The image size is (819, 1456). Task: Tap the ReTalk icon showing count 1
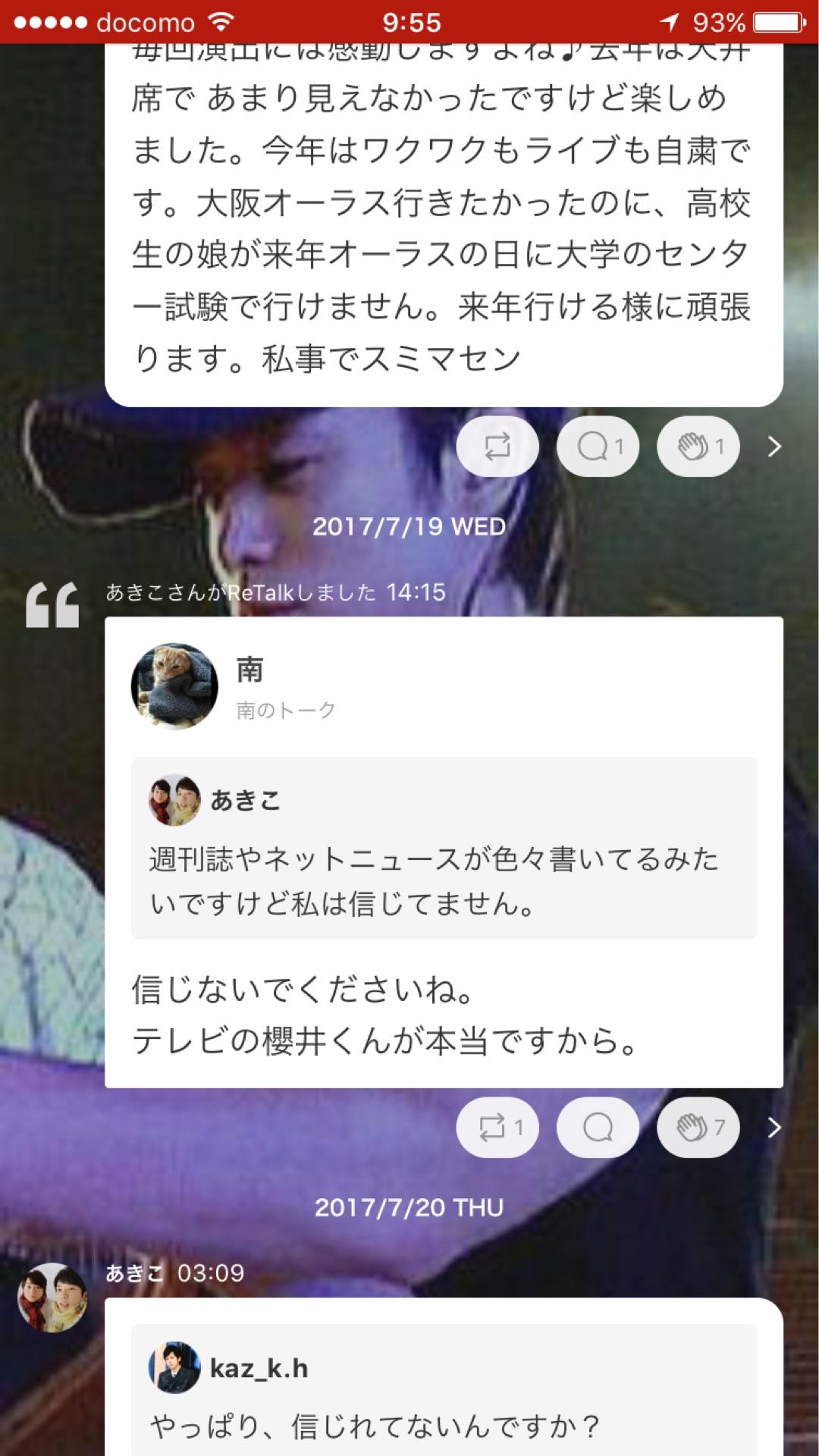(x=497, y=1127)
